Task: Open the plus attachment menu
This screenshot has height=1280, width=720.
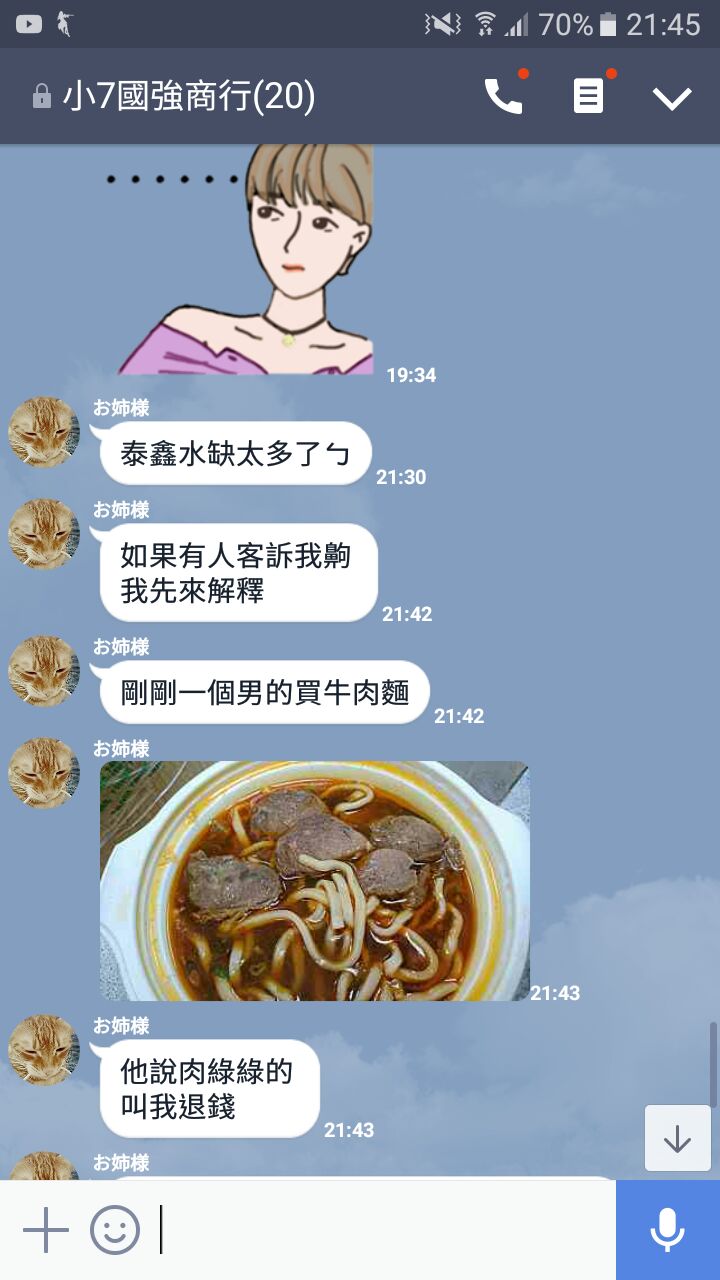Action: pyautogui.click(x=45, y=1230)
